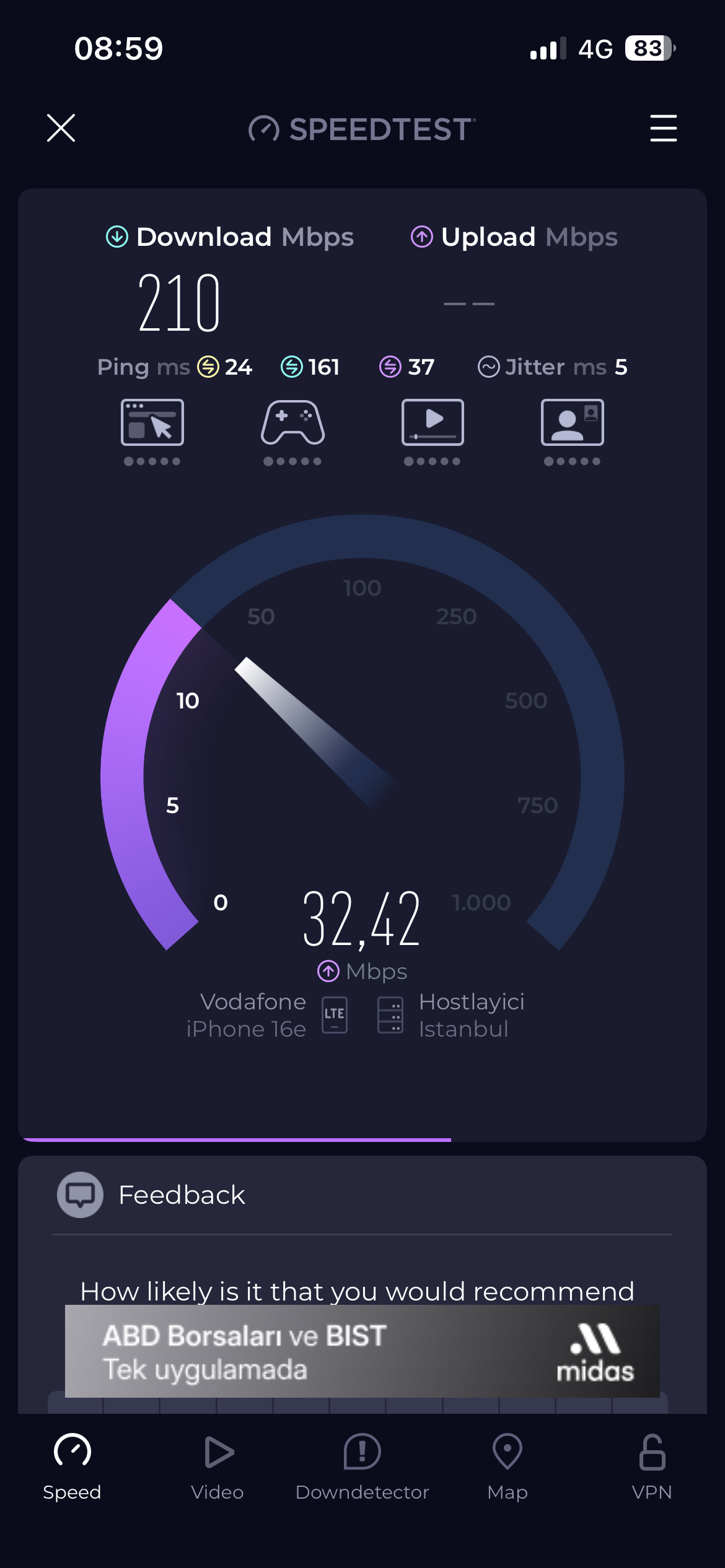
Task: View the gaming experience rating icon
Action: tap(292, 423)
